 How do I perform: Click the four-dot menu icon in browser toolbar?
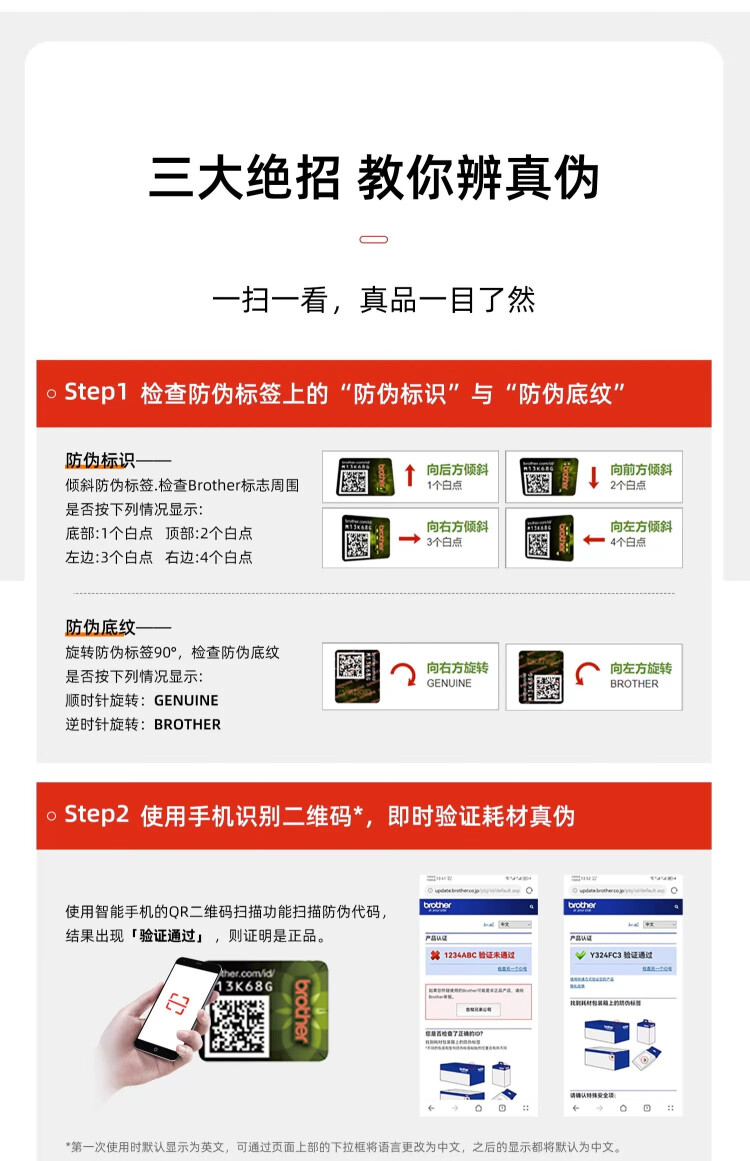[525, 1108]
